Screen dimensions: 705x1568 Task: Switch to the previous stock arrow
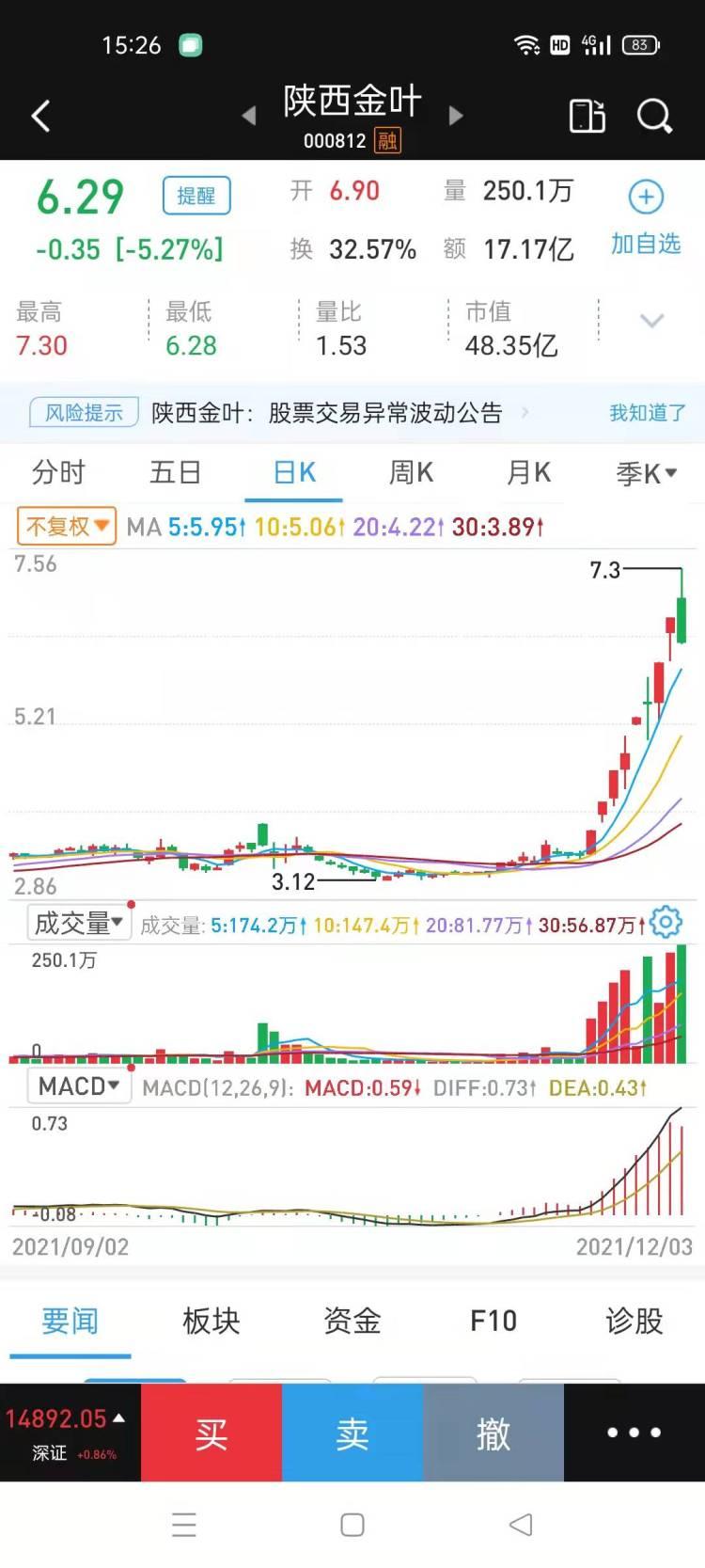[x=249, y=116]
